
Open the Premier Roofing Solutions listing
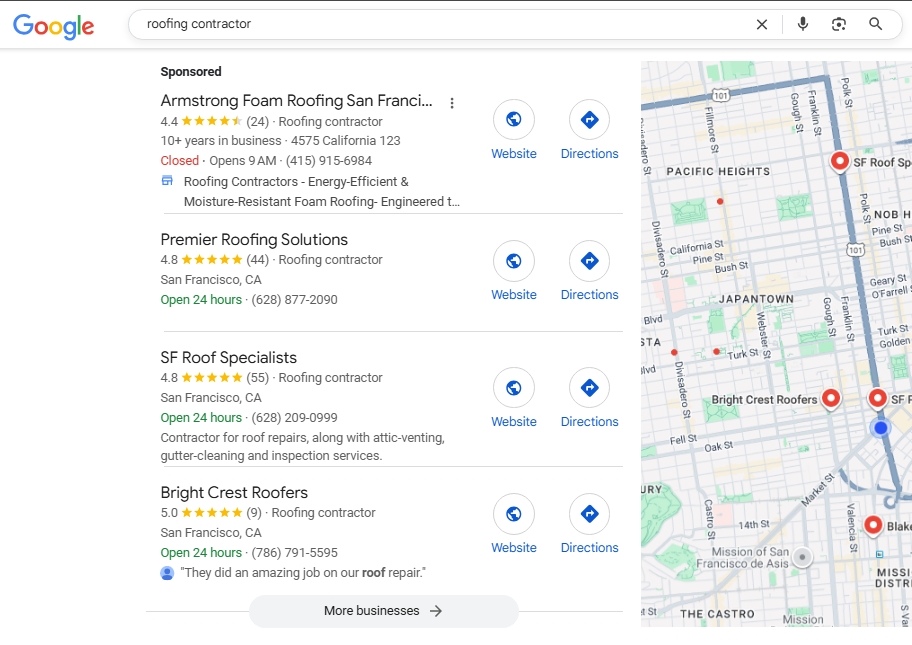pyautogui.click(x=254, y=240)
